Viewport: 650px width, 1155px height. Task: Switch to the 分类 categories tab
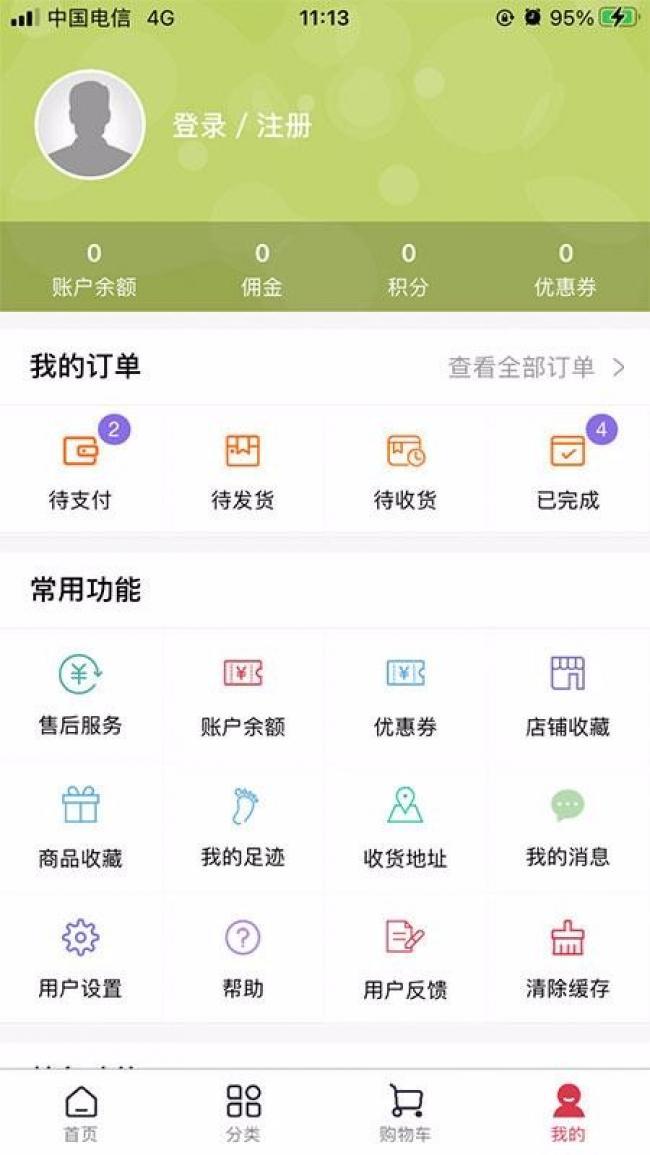(243, 1113)
